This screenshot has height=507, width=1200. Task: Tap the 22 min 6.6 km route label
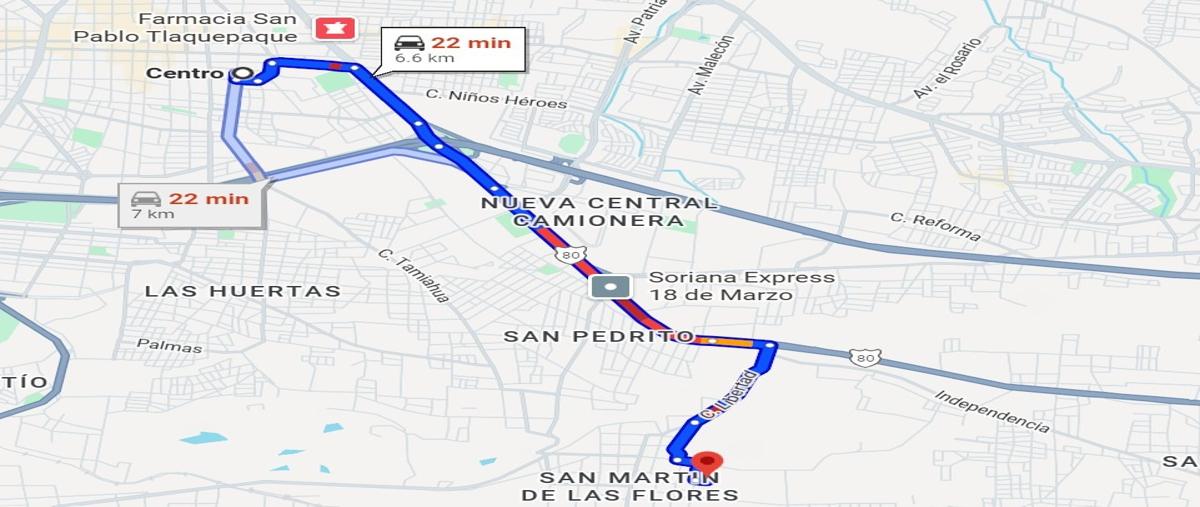point(452,49)
